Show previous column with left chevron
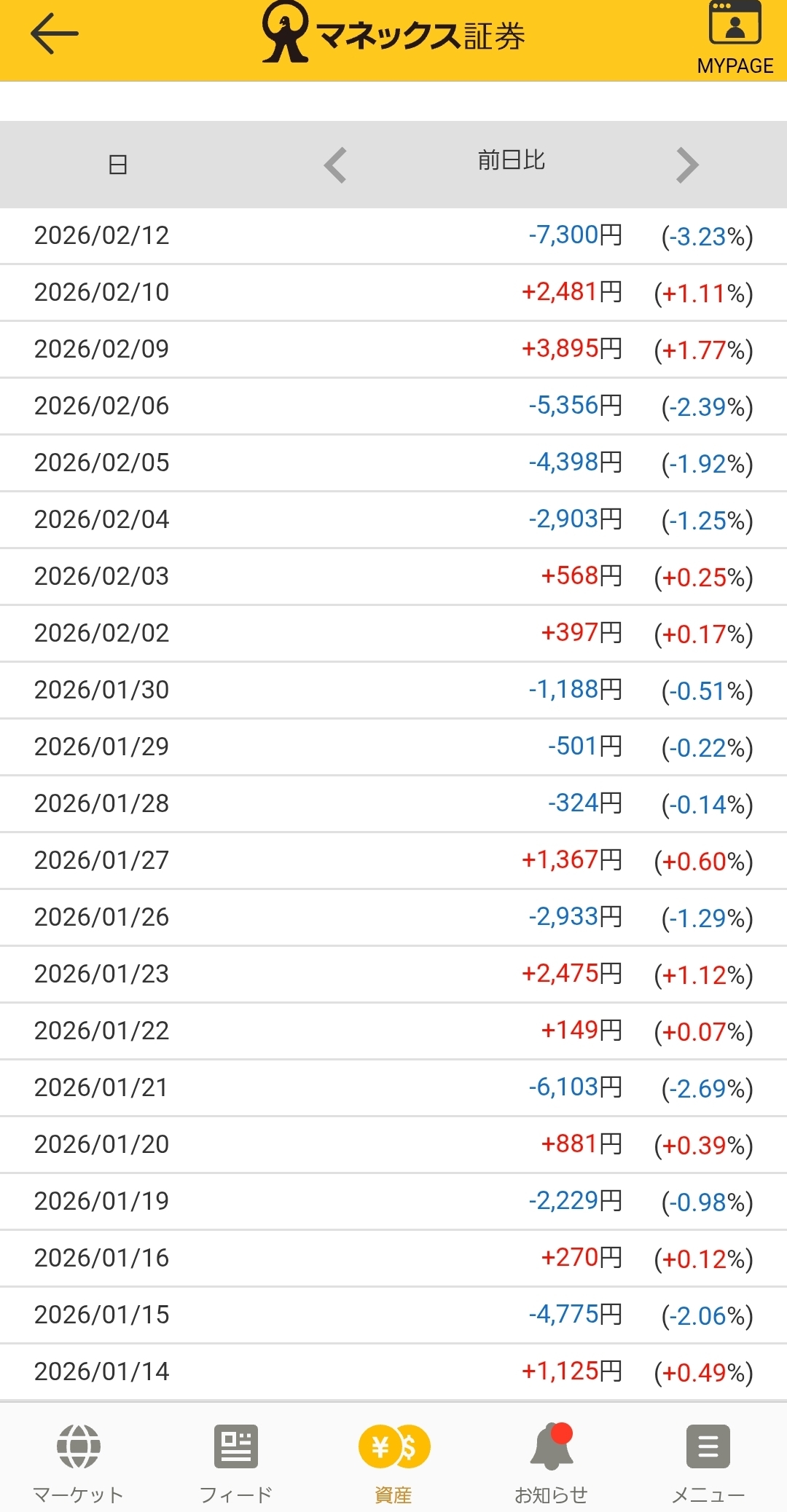The width and height of the screenshot is (787, 1512). [335, 165]
